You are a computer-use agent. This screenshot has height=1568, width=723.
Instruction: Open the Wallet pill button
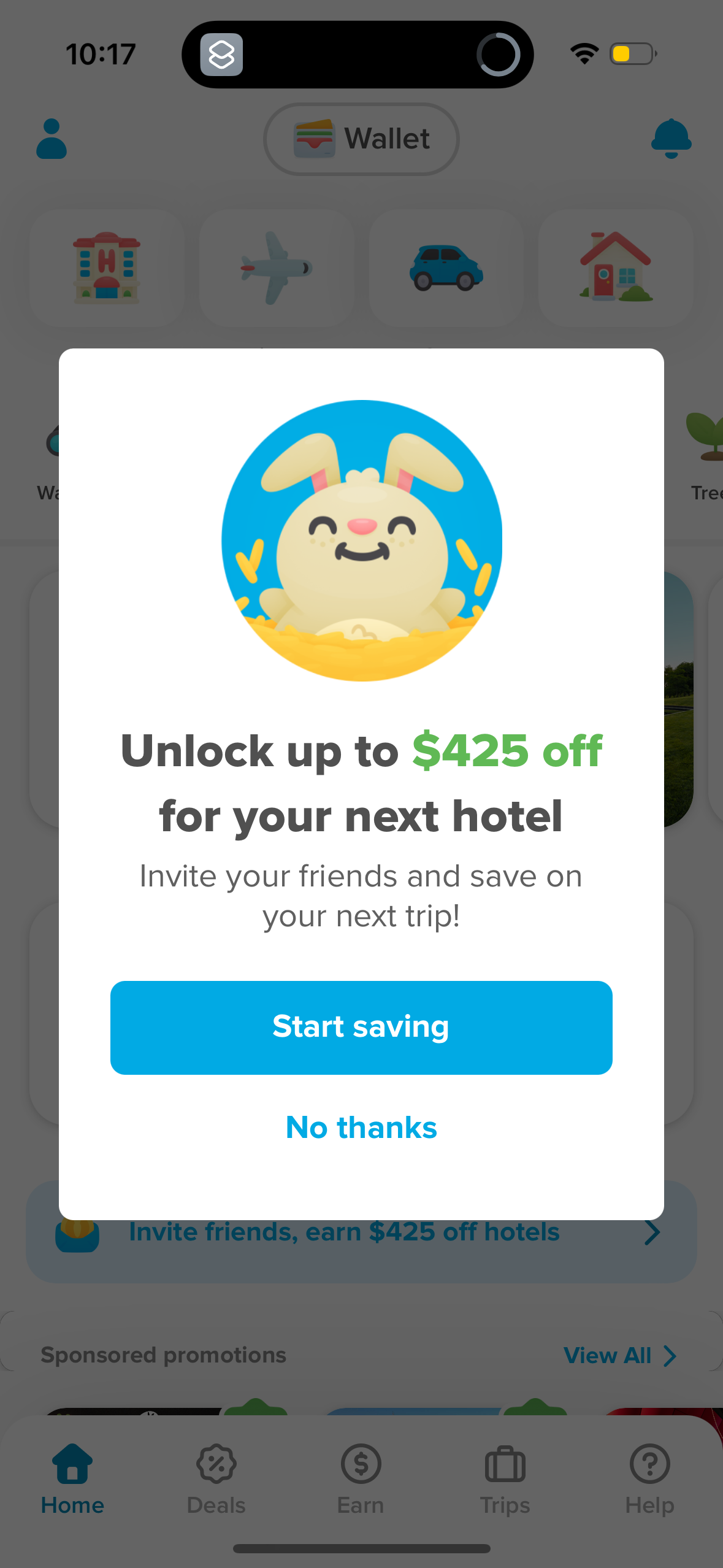click(360, 139)
